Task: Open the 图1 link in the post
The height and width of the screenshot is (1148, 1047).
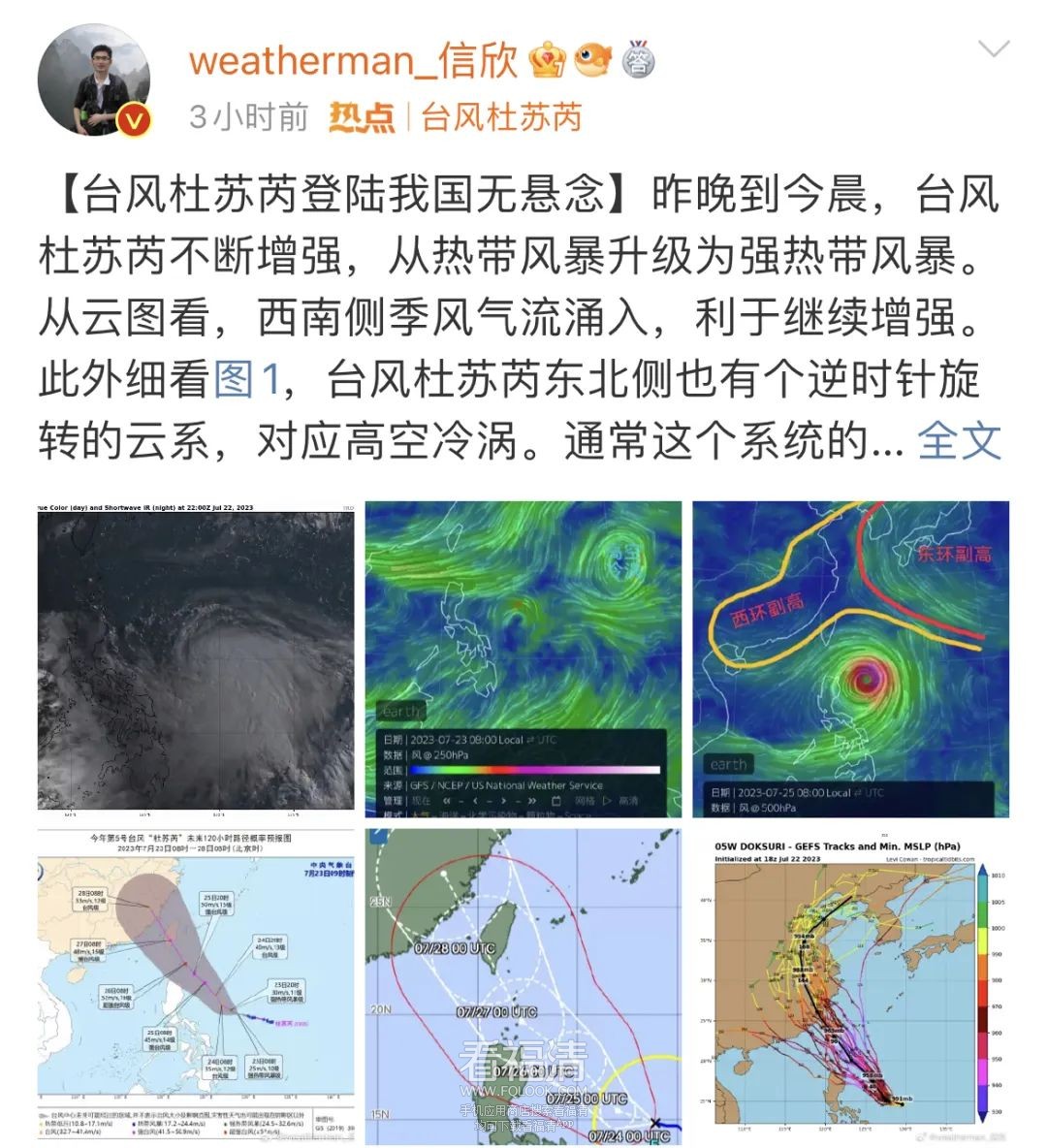Action: (x=246, y=379)
